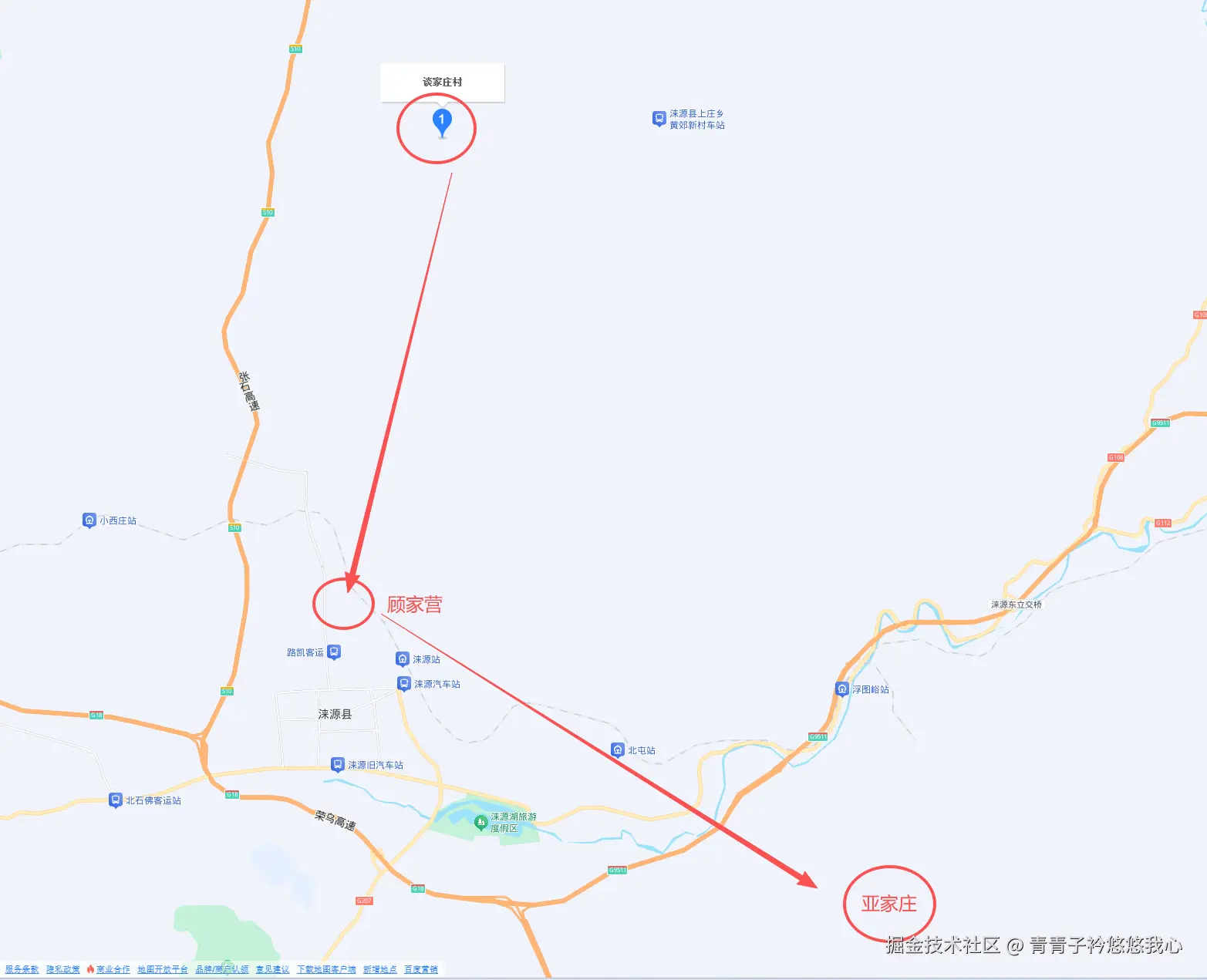Screen dimensions: 1207x980
Task: Open the 商业合作 link
Action: [x=113, y=969]
